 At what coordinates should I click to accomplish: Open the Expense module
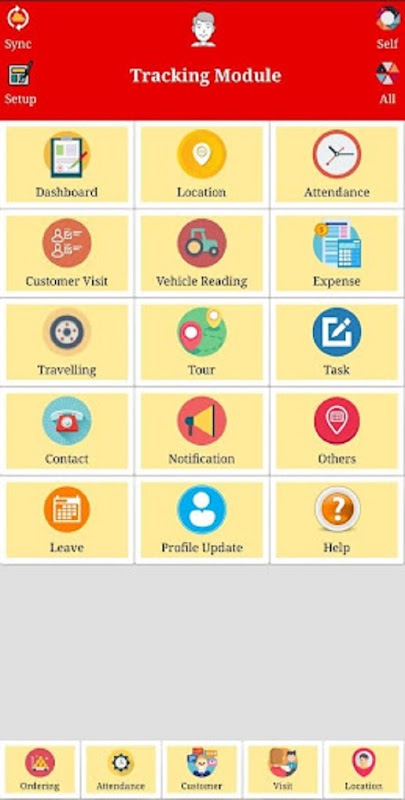point(337,253)
